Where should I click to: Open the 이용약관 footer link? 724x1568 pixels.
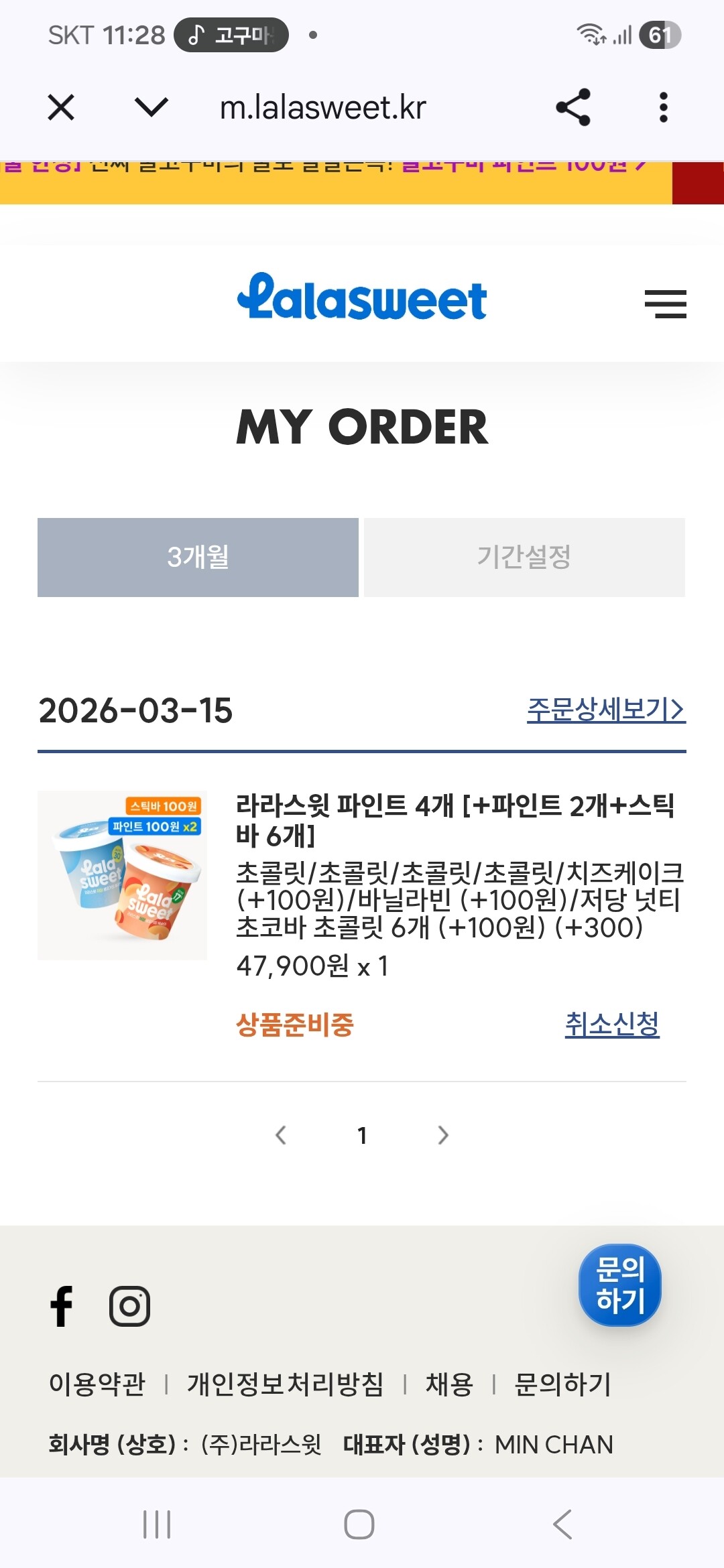(97, 1384)
